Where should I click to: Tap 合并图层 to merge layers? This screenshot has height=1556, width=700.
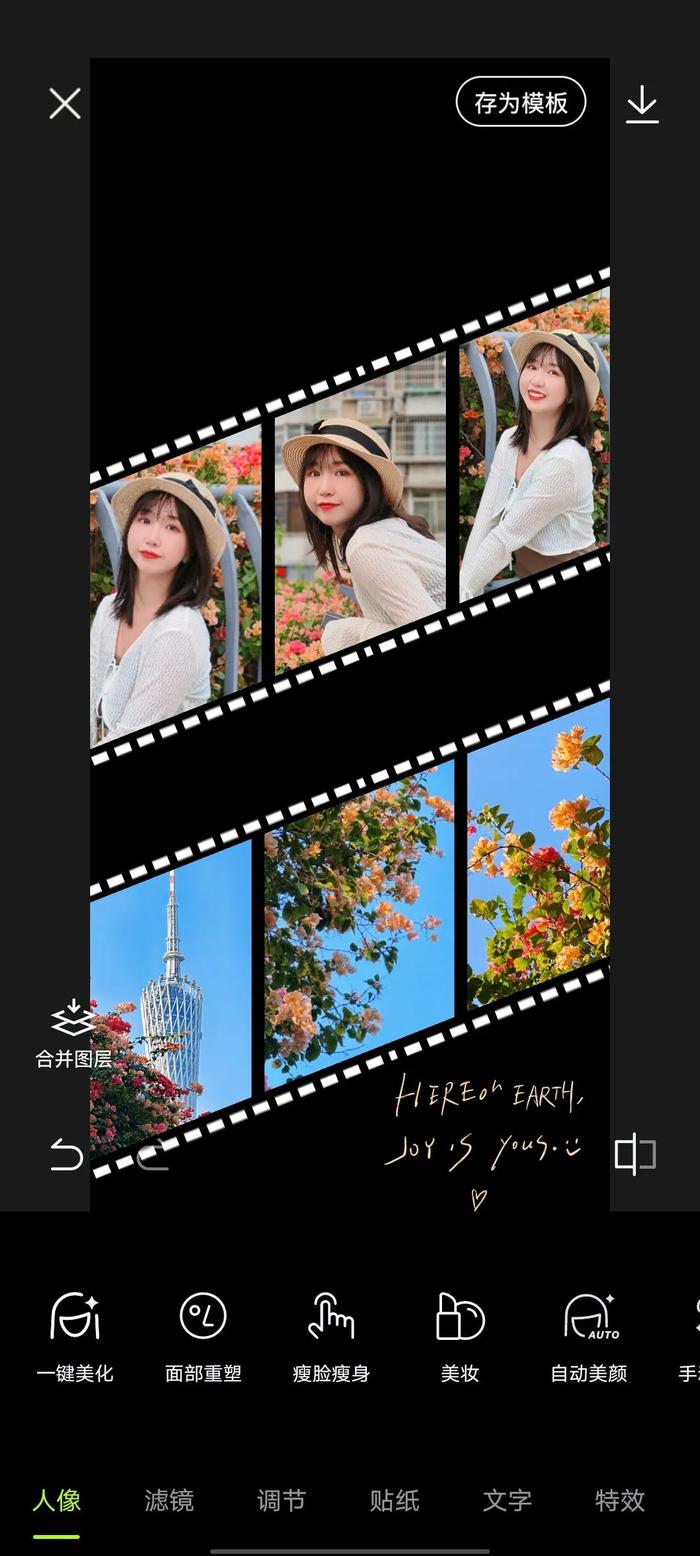pos(73,1034)
